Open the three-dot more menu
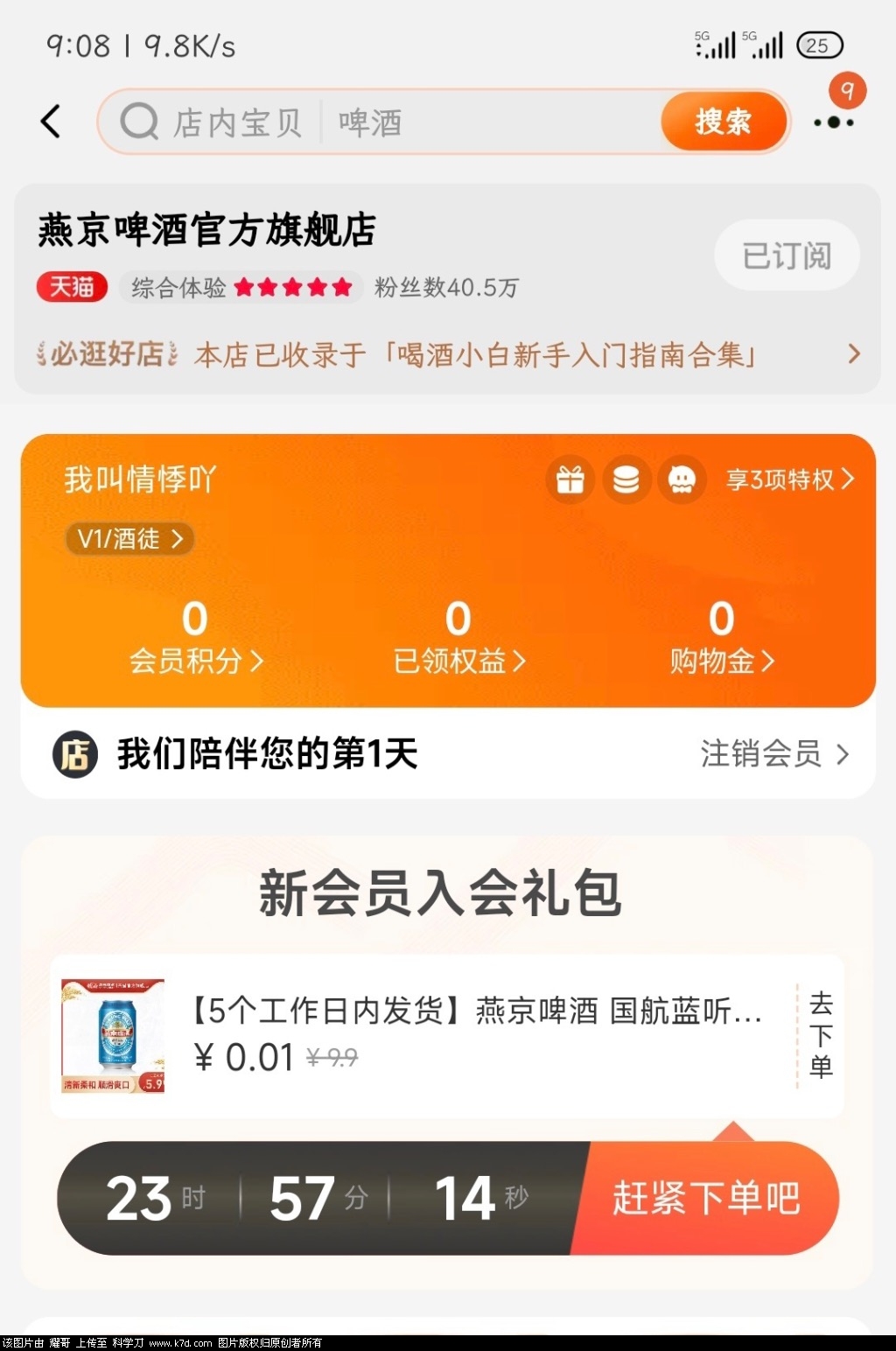This screenshot has width=896, height=1351. (x=833, y=122)
